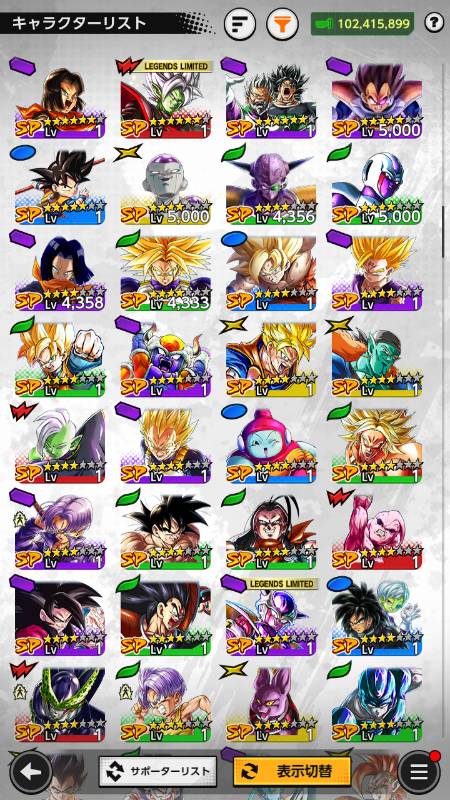Select the LEGENDS LIMITED Frieza card
Viewport: 450px width, 800px height.
272,616
